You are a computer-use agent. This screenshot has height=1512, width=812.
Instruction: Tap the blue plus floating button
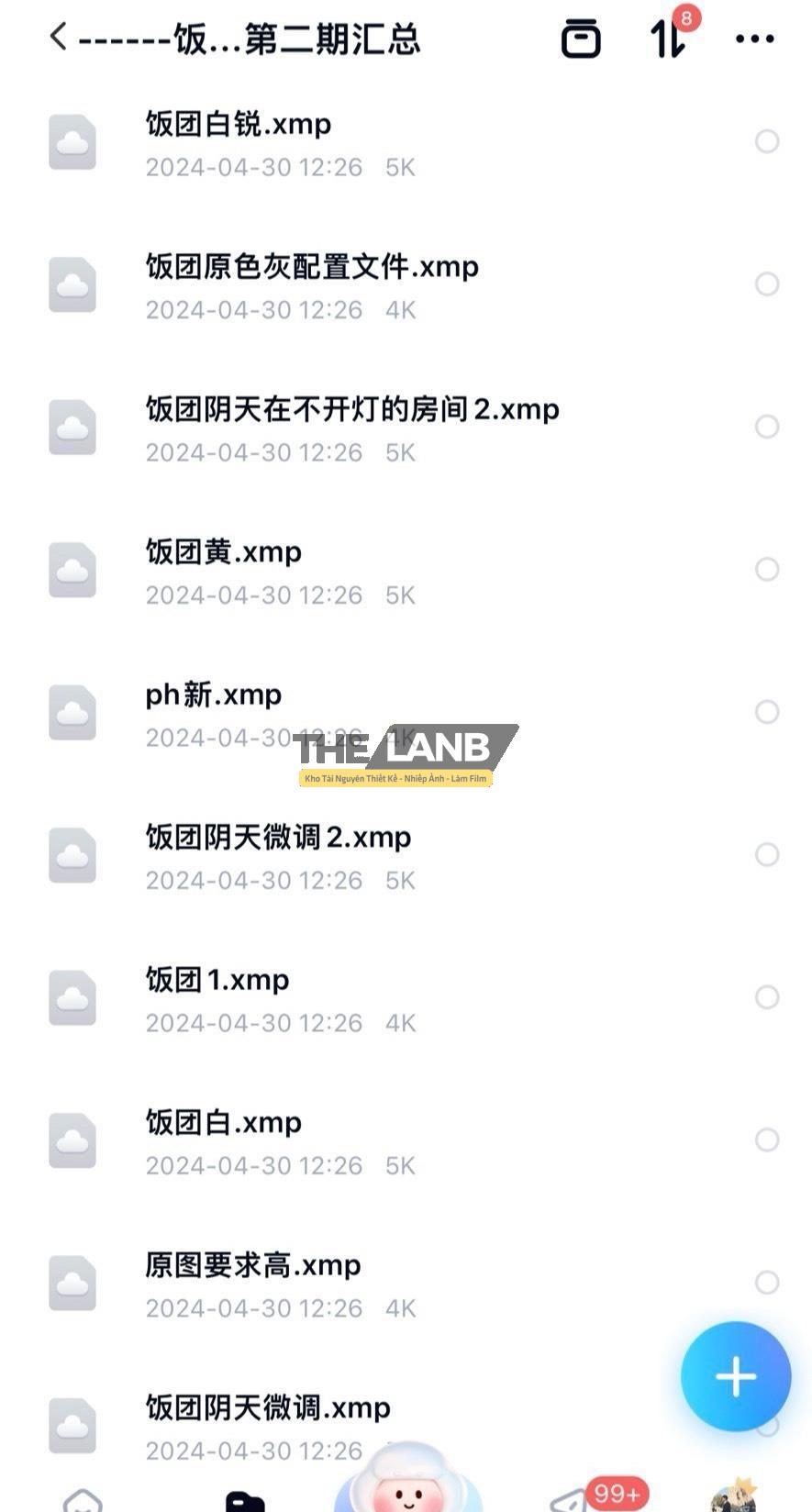[736, 1376]
